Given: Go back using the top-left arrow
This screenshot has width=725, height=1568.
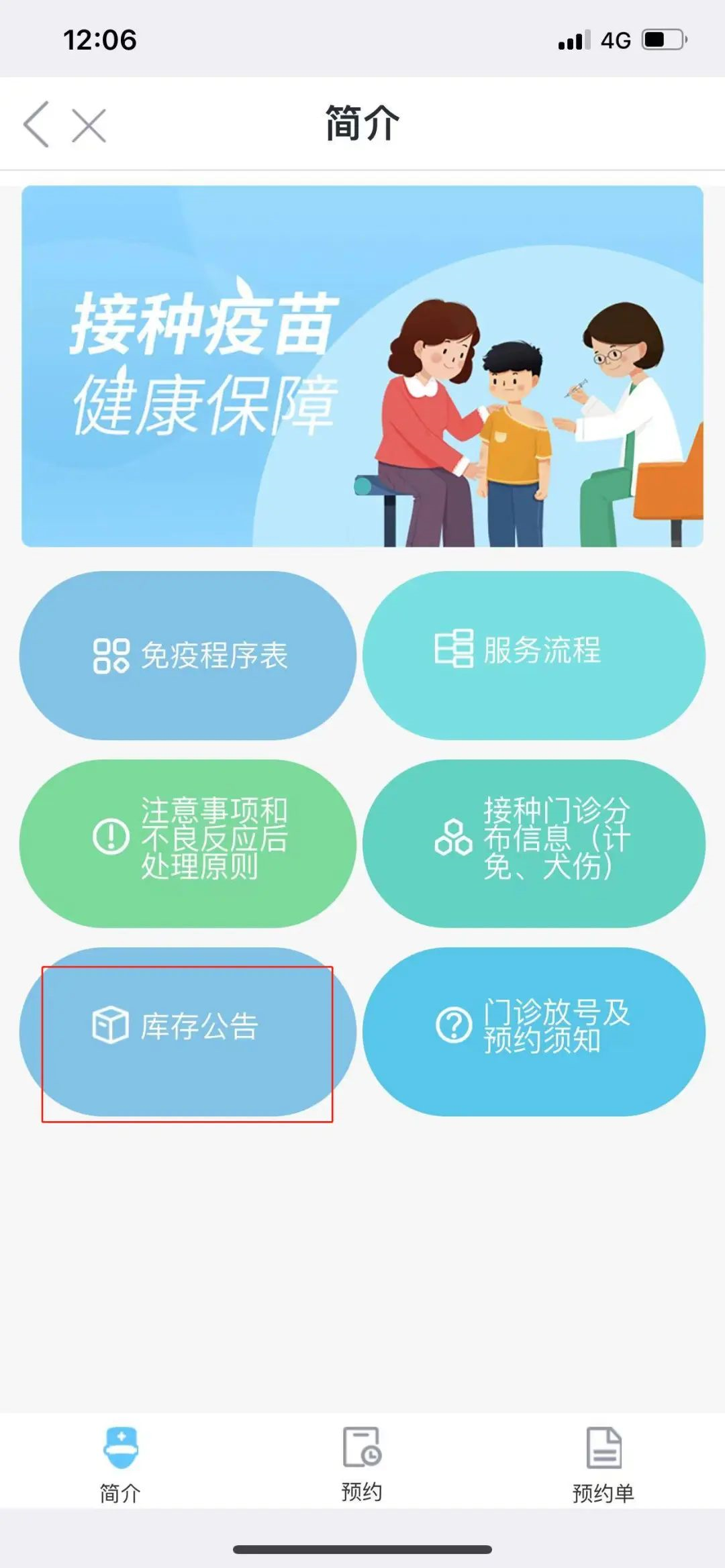Looking at the screenshot, I should coord(36,124).
